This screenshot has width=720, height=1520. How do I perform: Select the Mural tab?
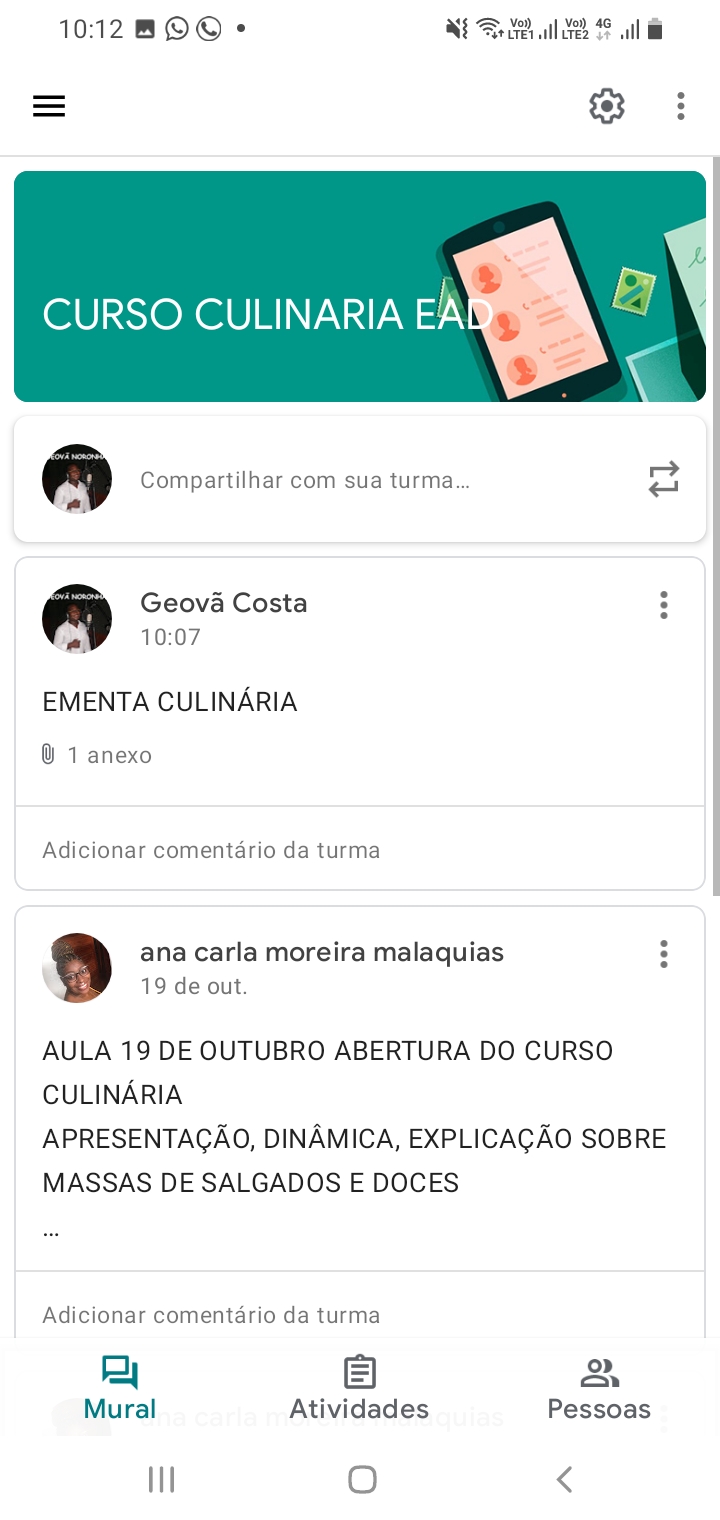(x=120, y=1388)
